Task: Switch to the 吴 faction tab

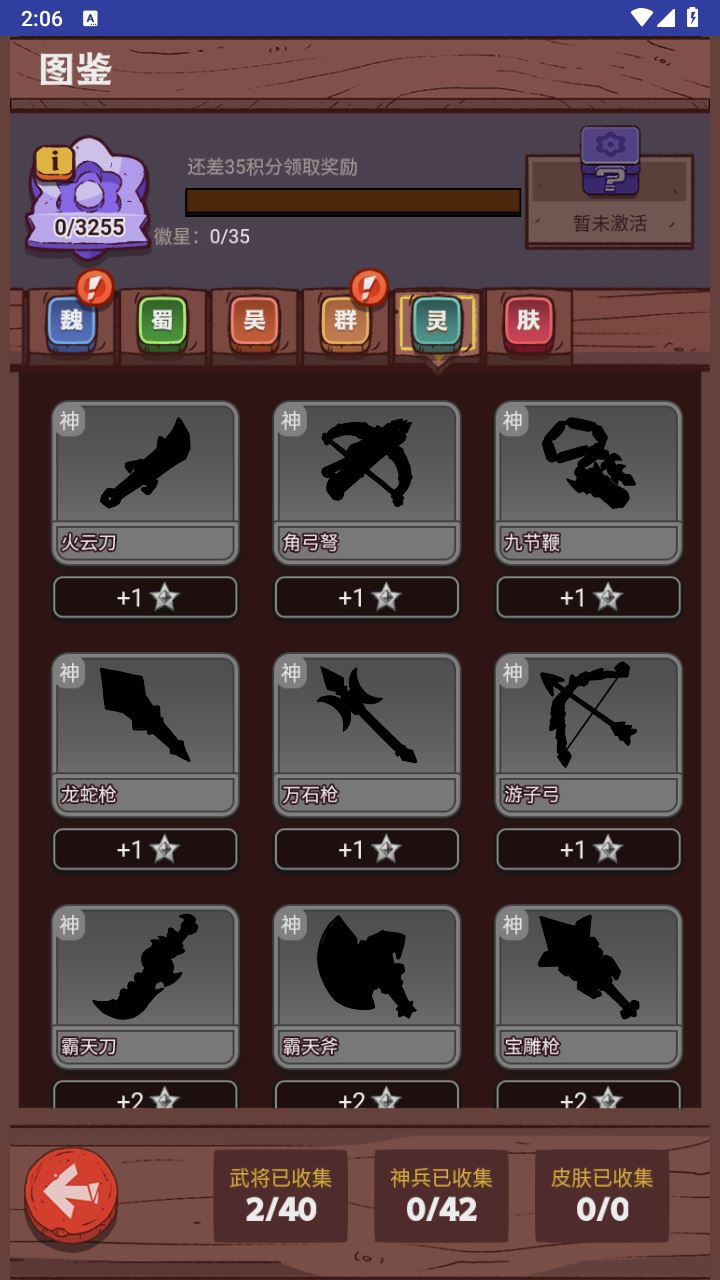Action: (254, 322)
